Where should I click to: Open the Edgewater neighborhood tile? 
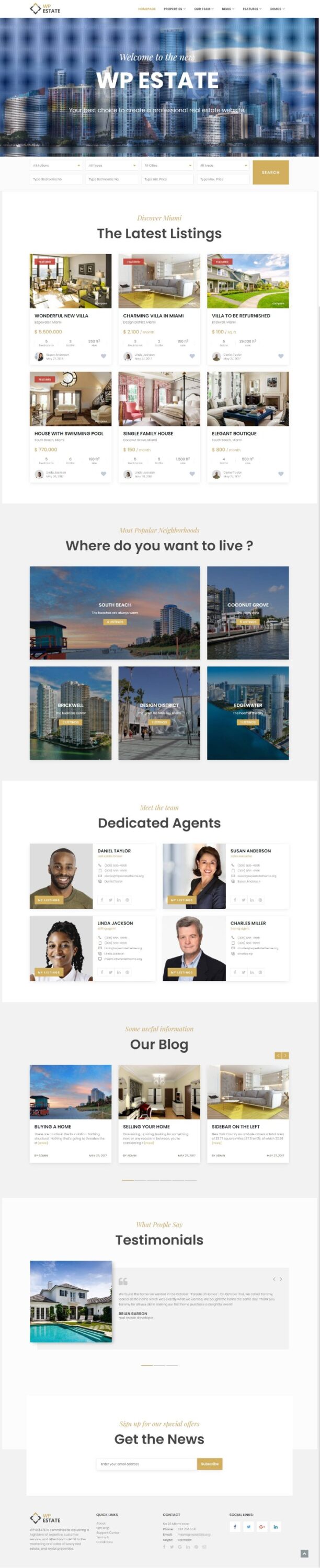248,713
